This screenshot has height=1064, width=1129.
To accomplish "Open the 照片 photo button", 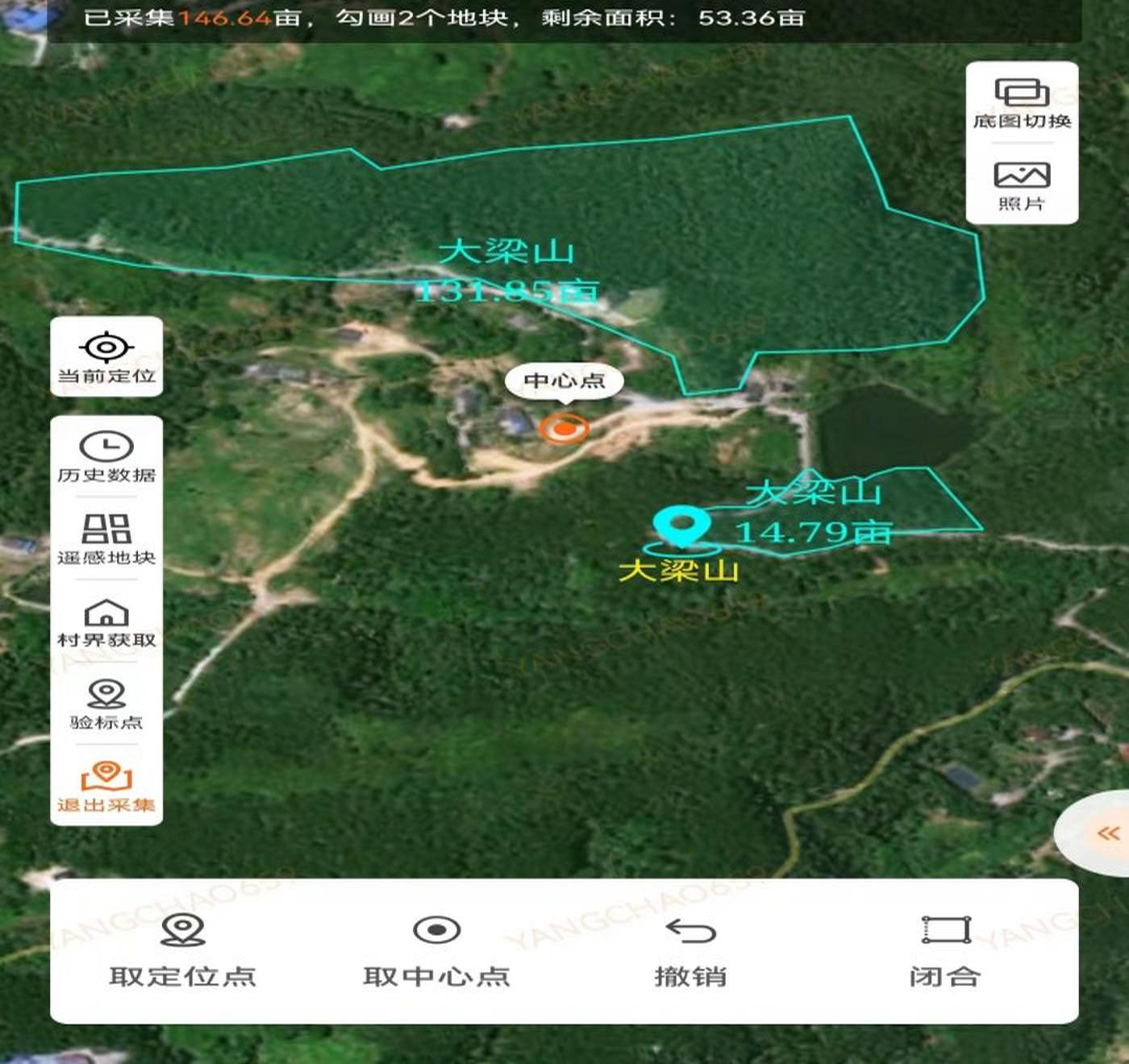I will [1022, 185].
